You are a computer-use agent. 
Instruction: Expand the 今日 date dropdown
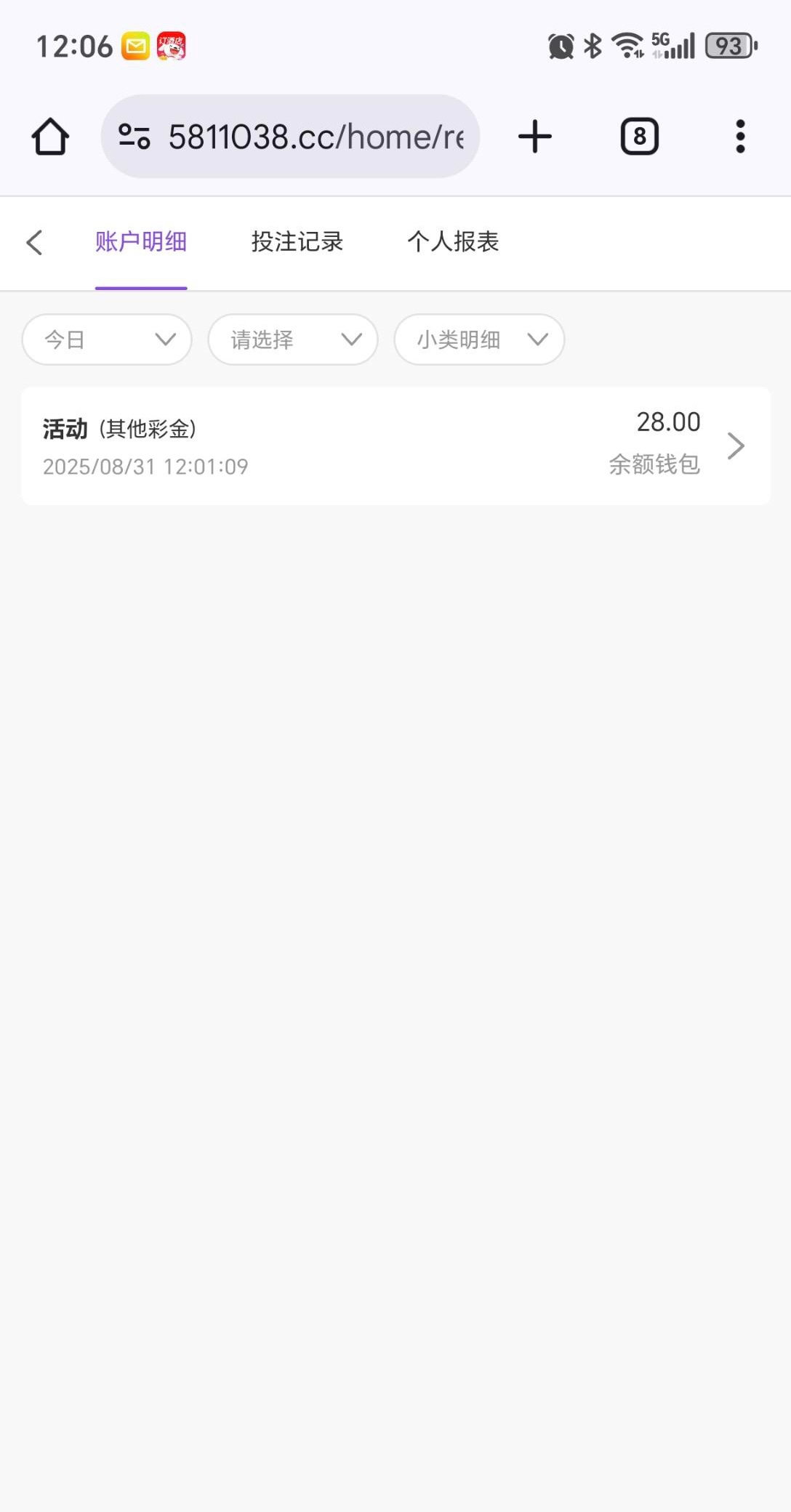point(107,339)
